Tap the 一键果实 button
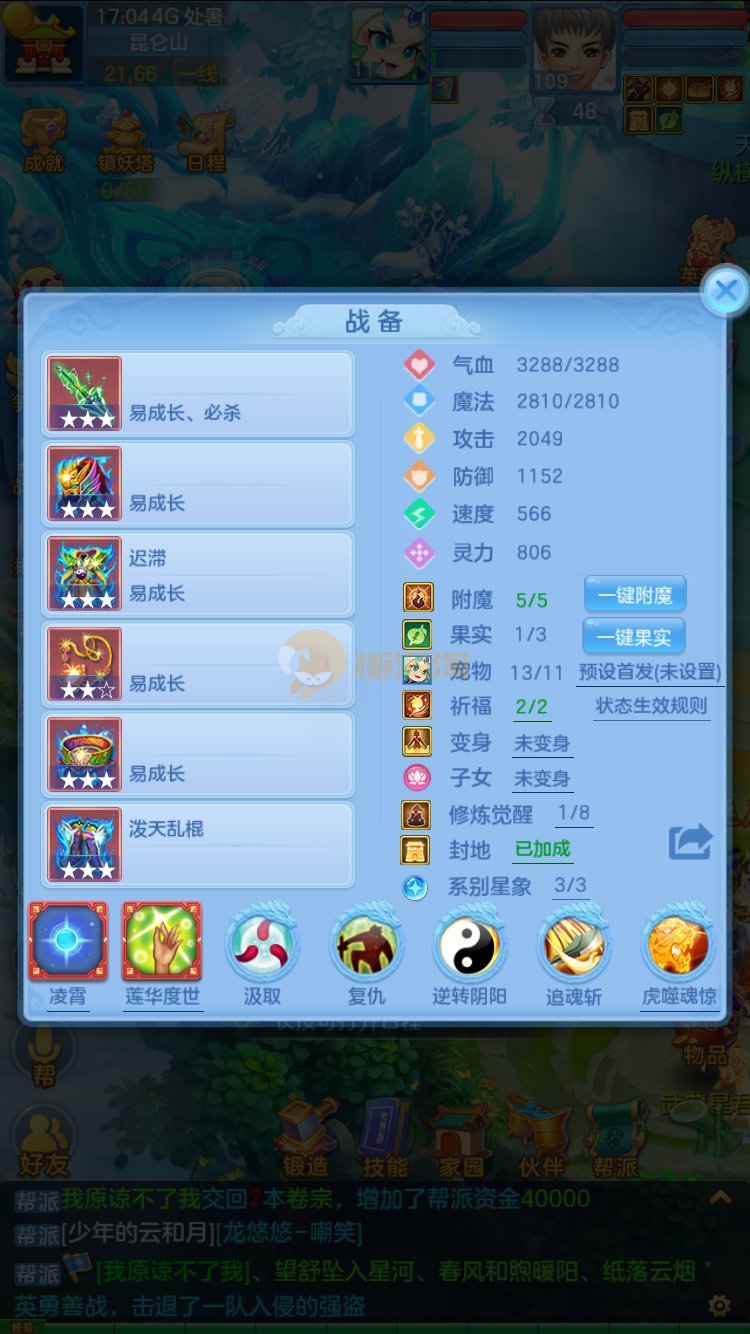This screenshot has height=1334, width=750. click(634, 636)
